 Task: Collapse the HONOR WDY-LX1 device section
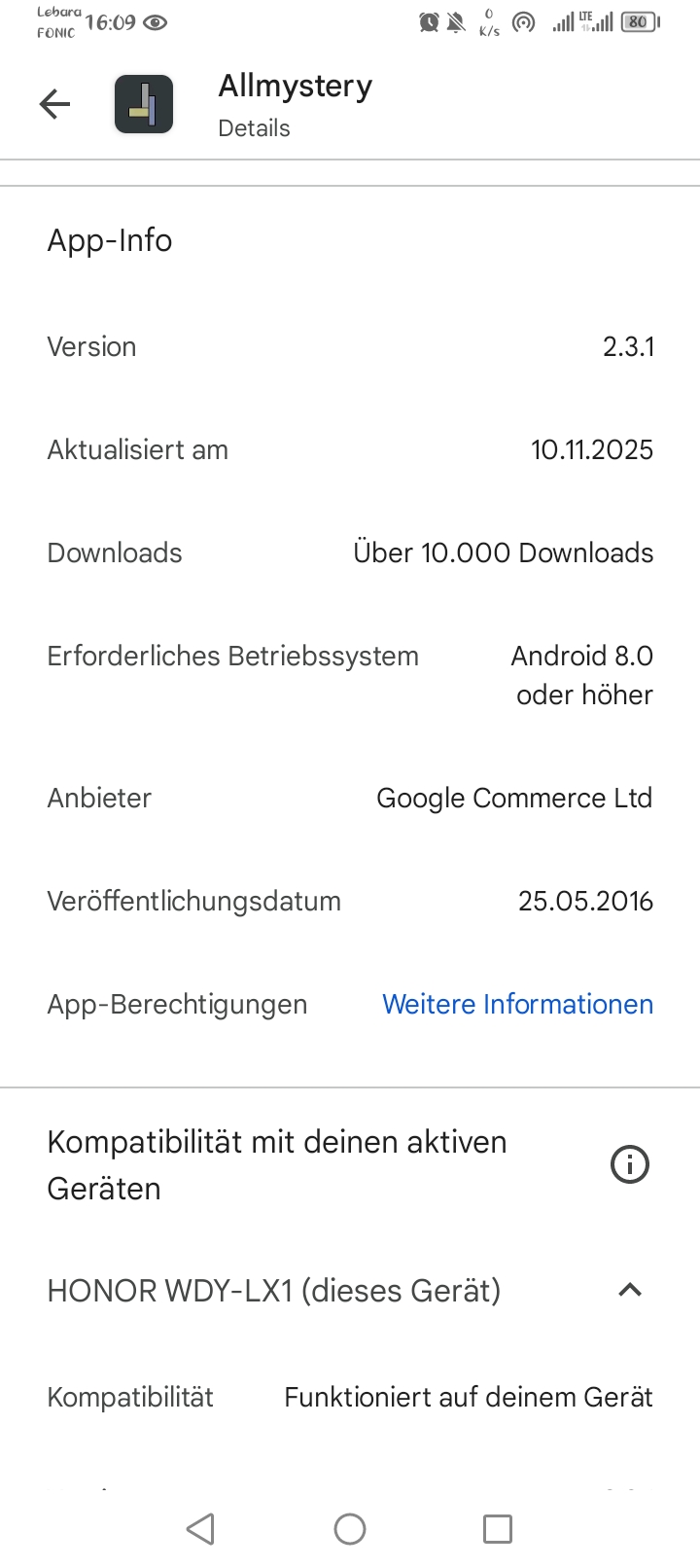pos(630,1291)
